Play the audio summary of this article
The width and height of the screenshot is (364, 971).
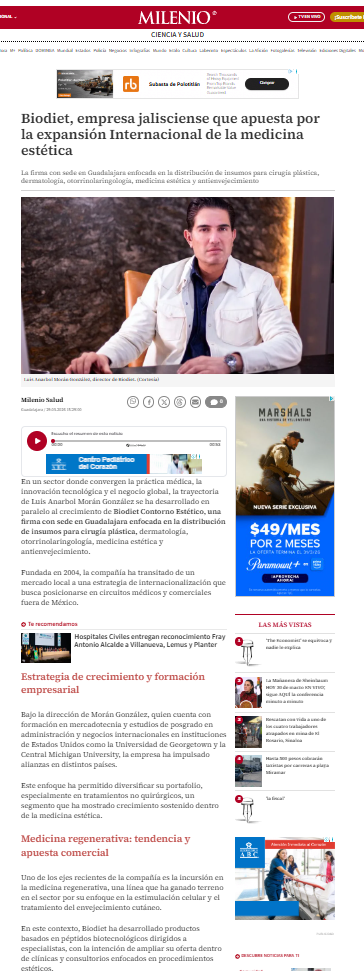click(37, 441)
